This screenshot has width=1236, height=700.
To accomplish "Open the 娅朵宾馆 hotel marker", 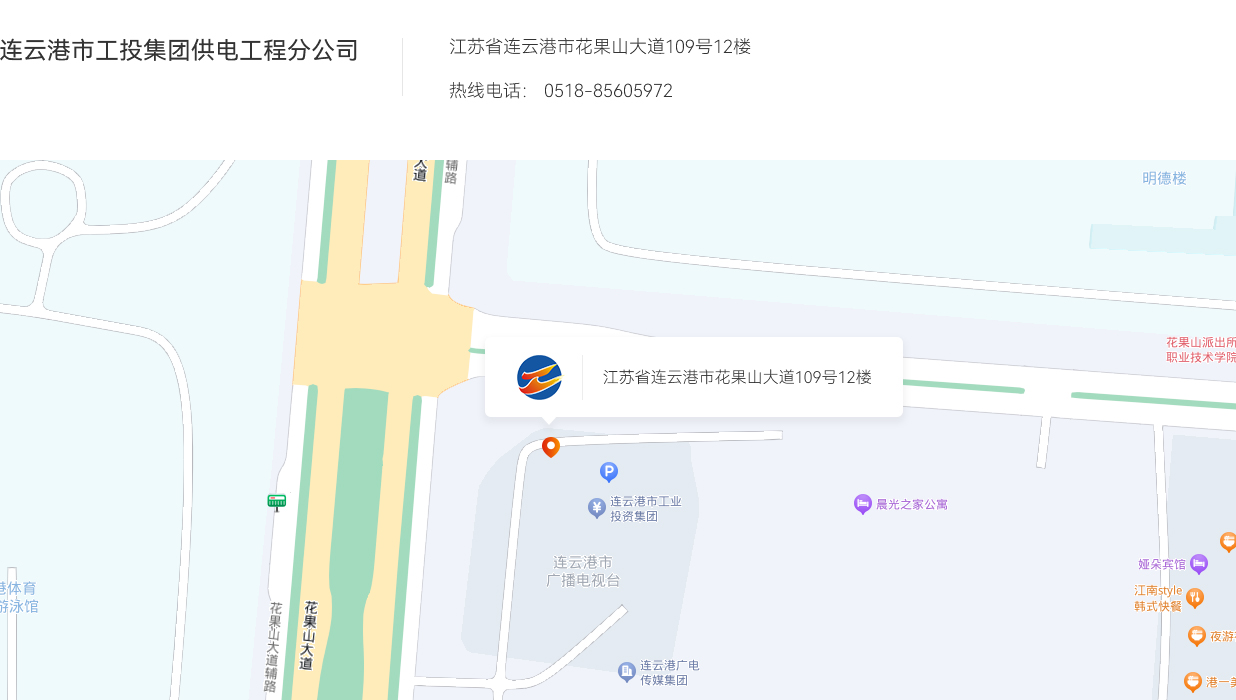I will click(1199, 564).
